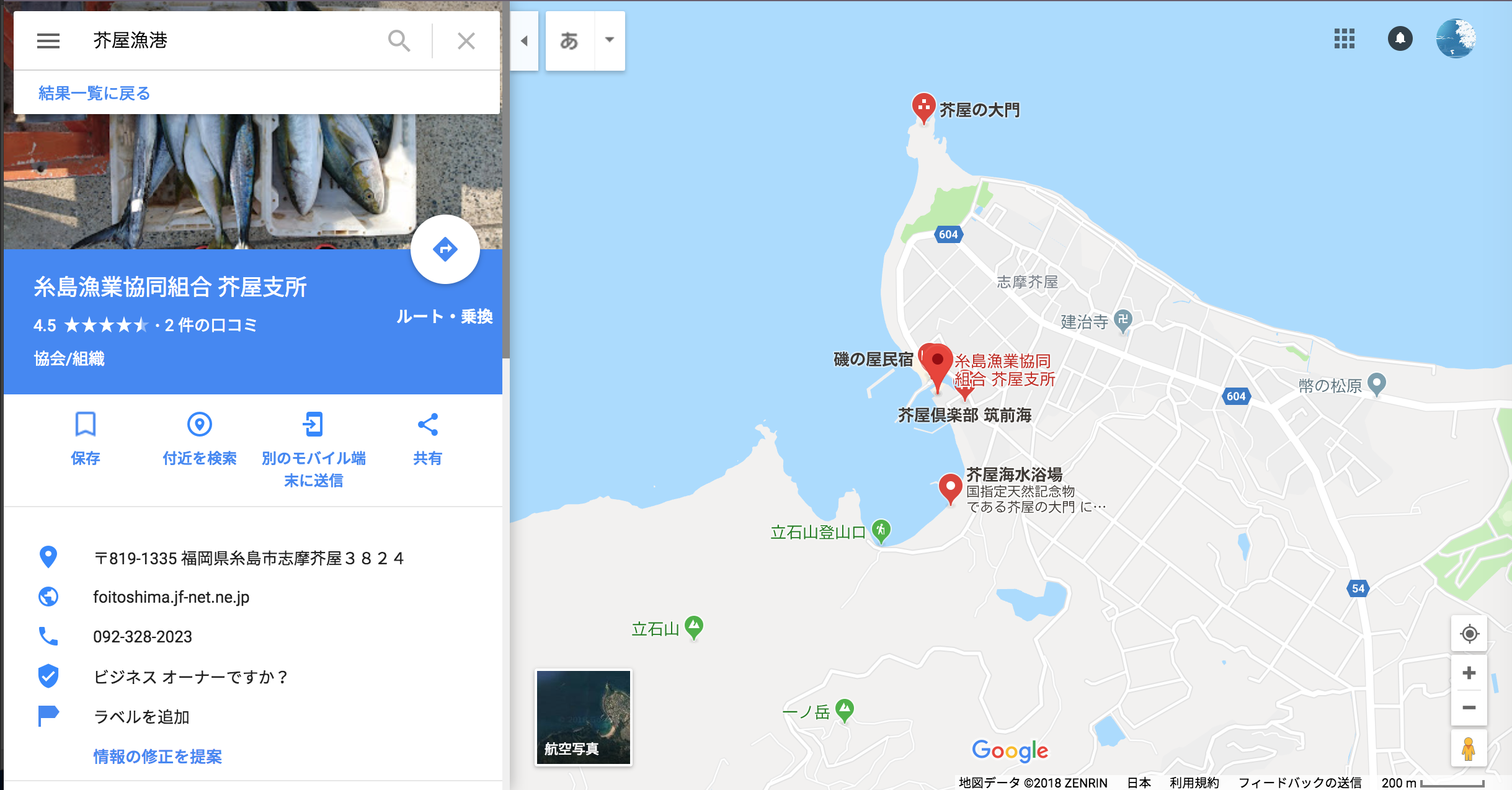
Task: Get directions with the route button
Action: click(445, 249)
